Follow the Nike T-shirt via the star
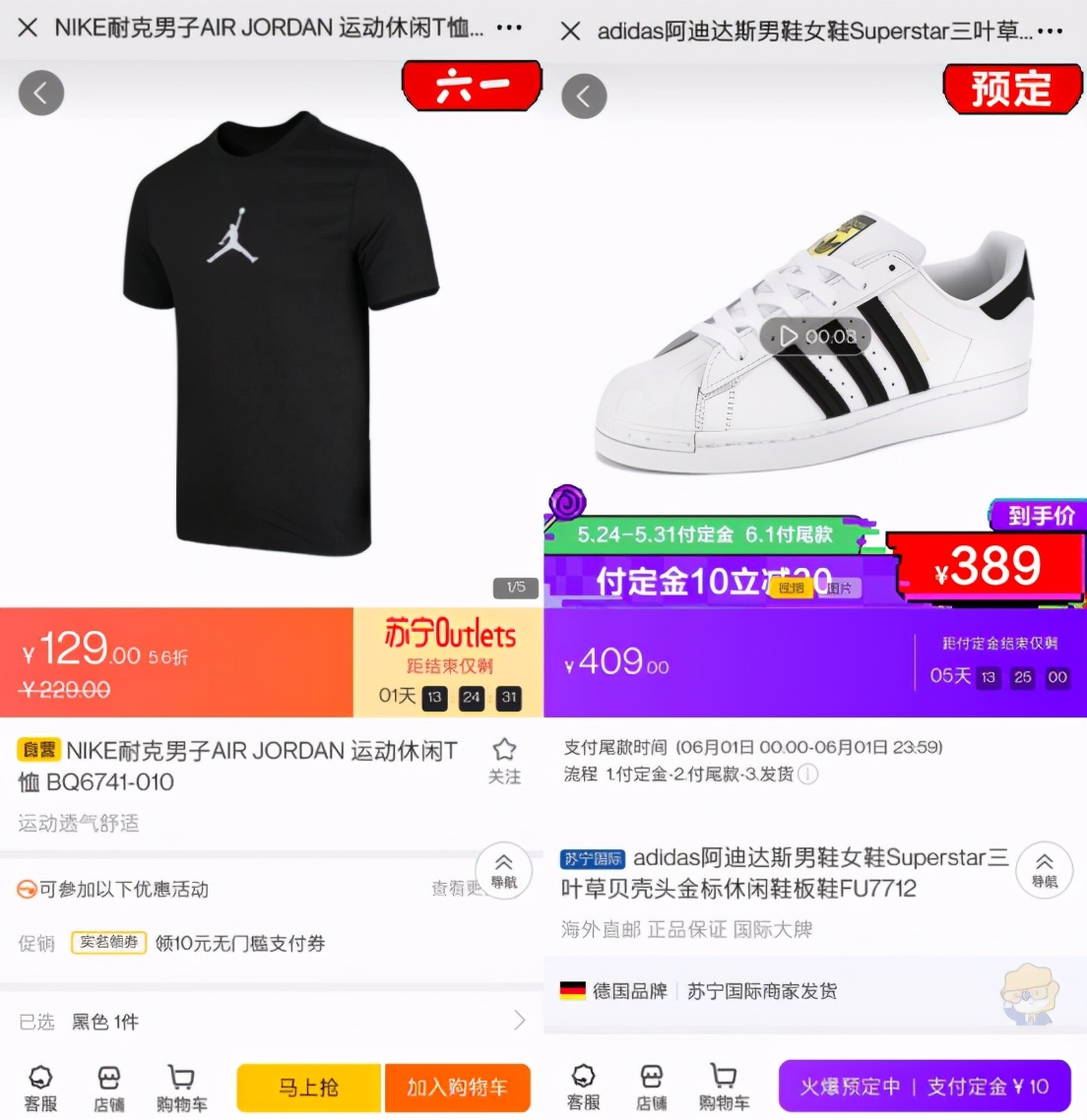1087x1120 pixels. click(504, 751)
